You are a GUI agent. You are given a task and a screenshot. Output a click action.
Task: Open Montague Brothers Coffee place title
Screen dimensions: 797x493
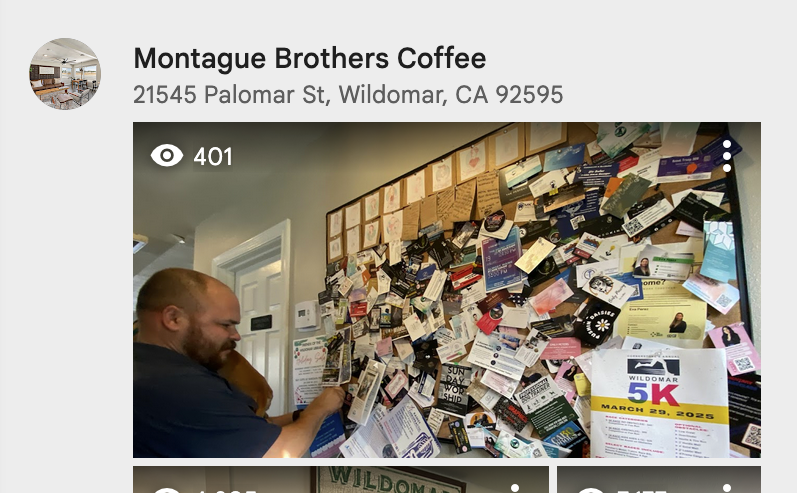pyautogui.click(x=309, y=59)
